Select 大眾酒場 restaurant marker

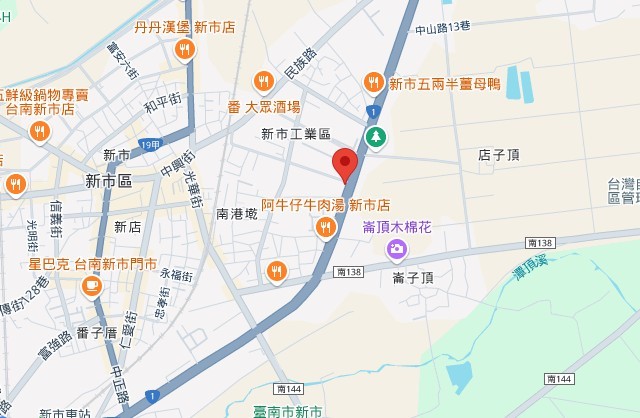[263, 81]
